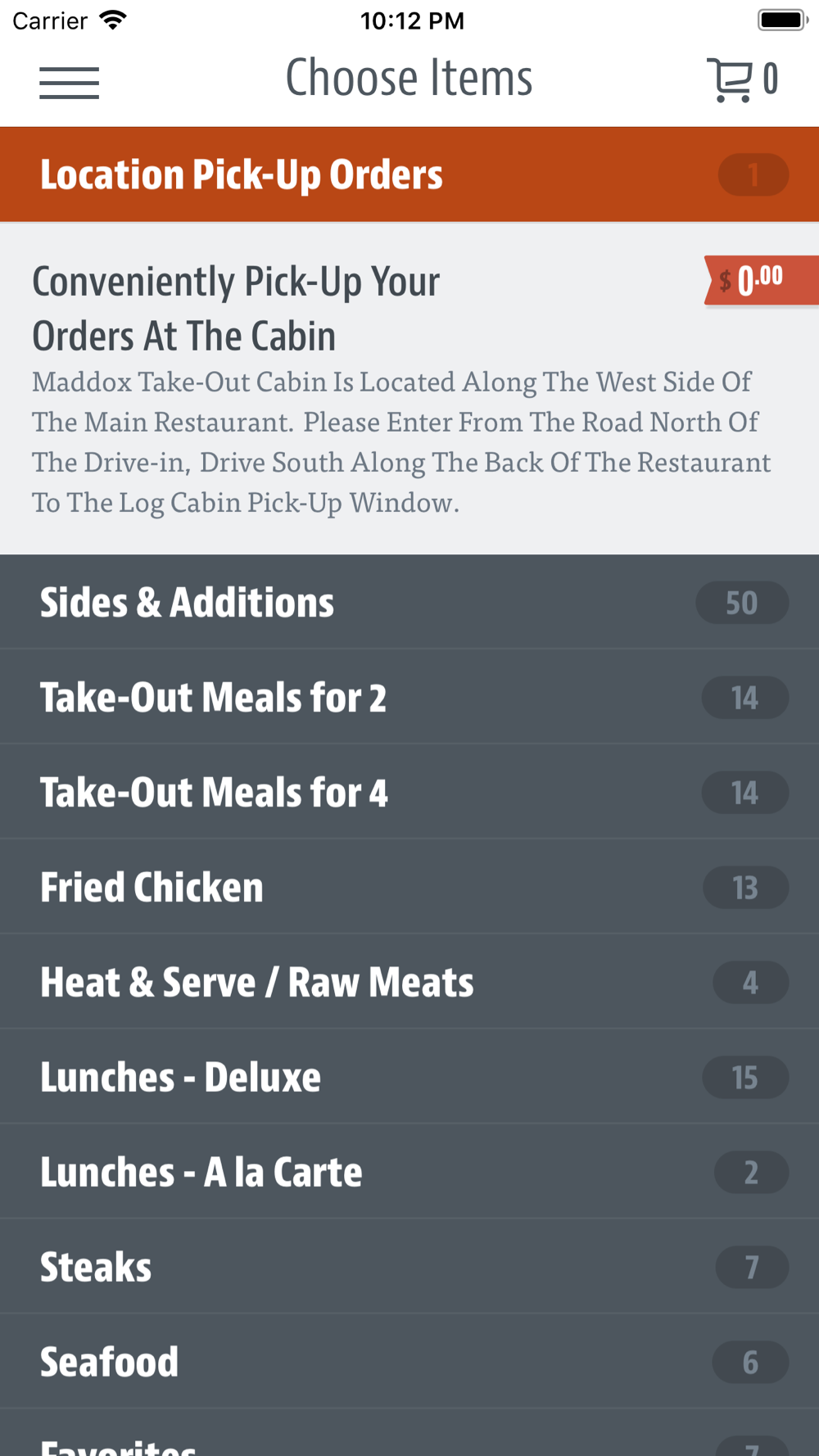Open Lunches - A la Carte
Viewport: 819px width, 1456px height.
[x=409, y=1172]
